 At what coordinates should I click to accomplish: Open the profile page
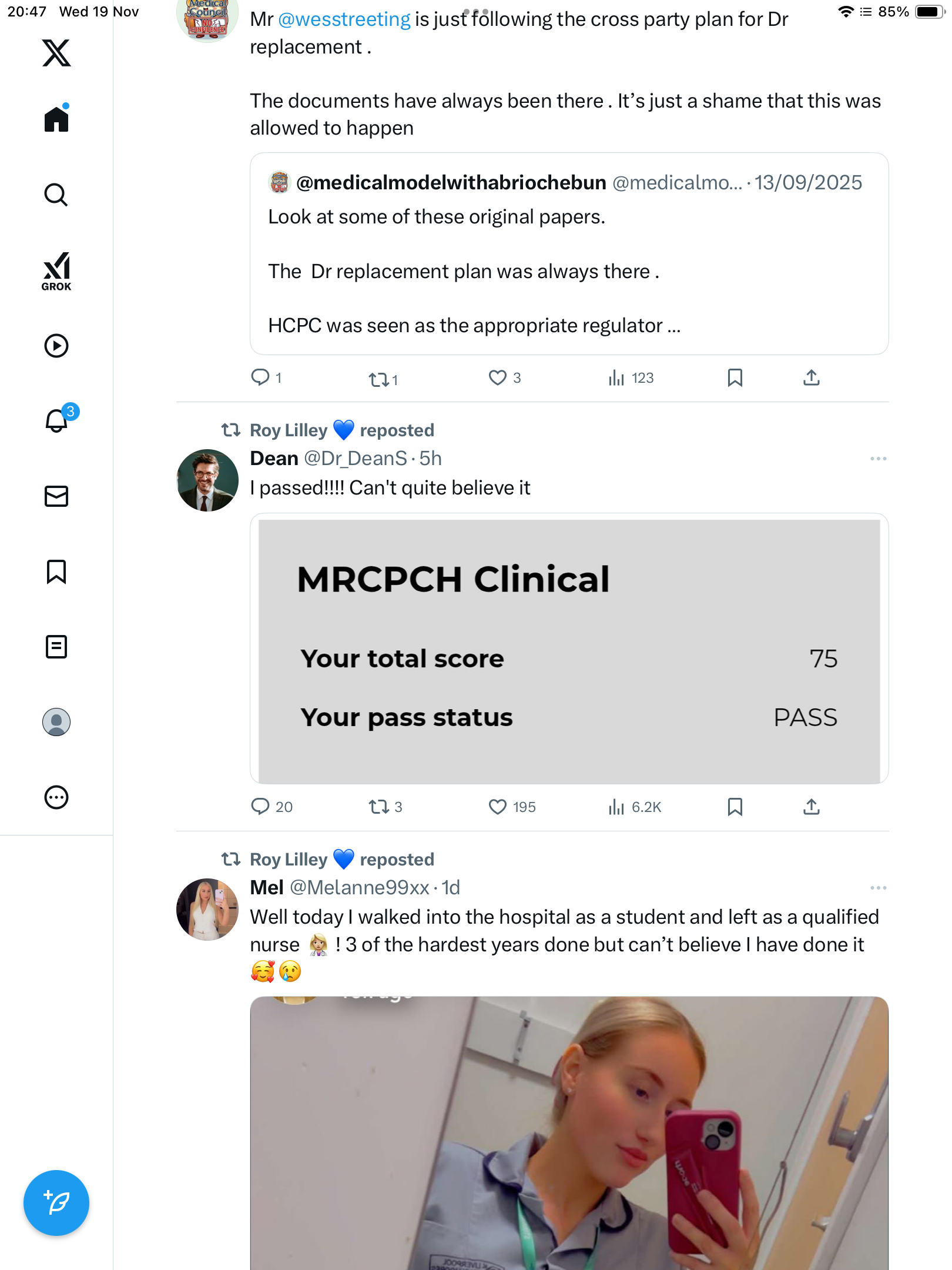pos(56,722)
